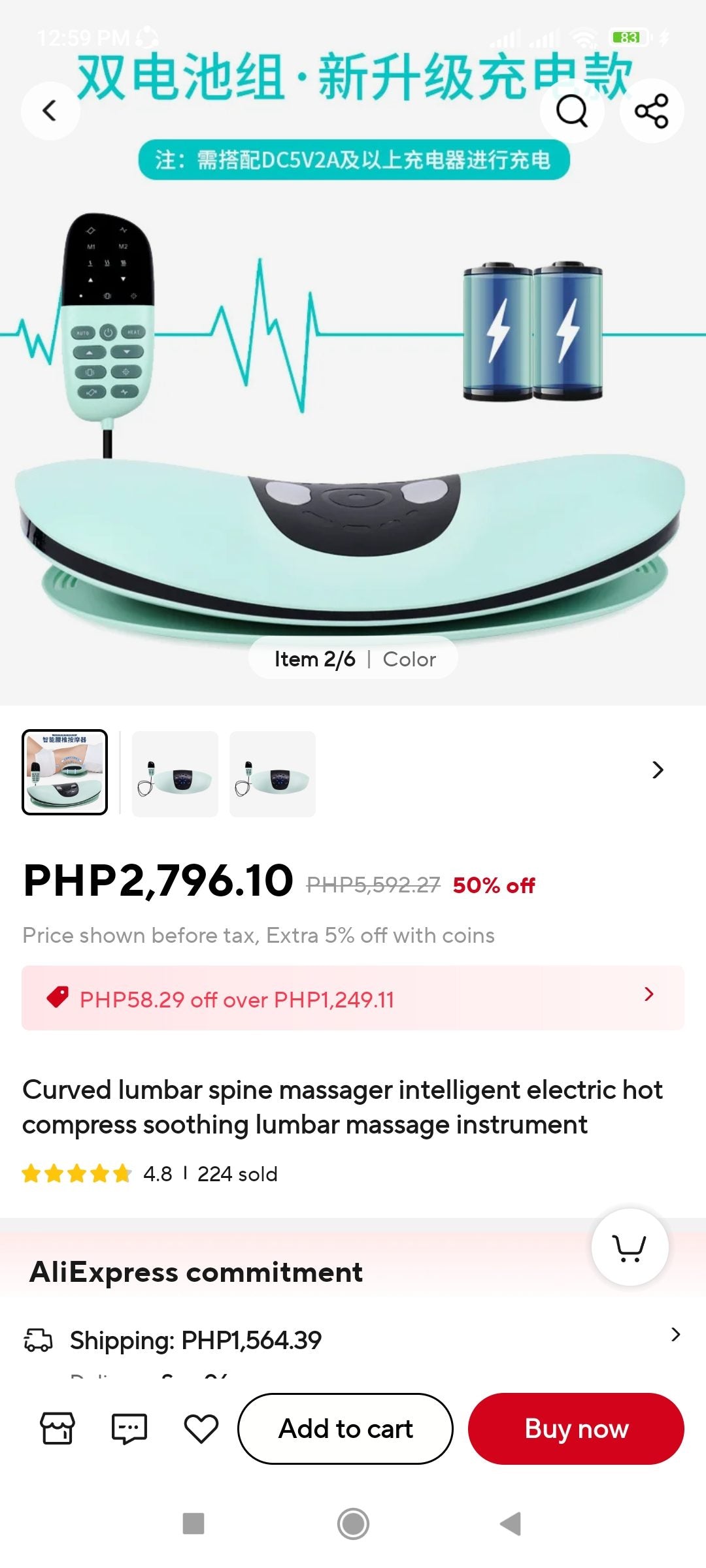Go back using the top-left arrow
Image resolution: width=706 pixels, height=1568 pixels.
(50, 110)
